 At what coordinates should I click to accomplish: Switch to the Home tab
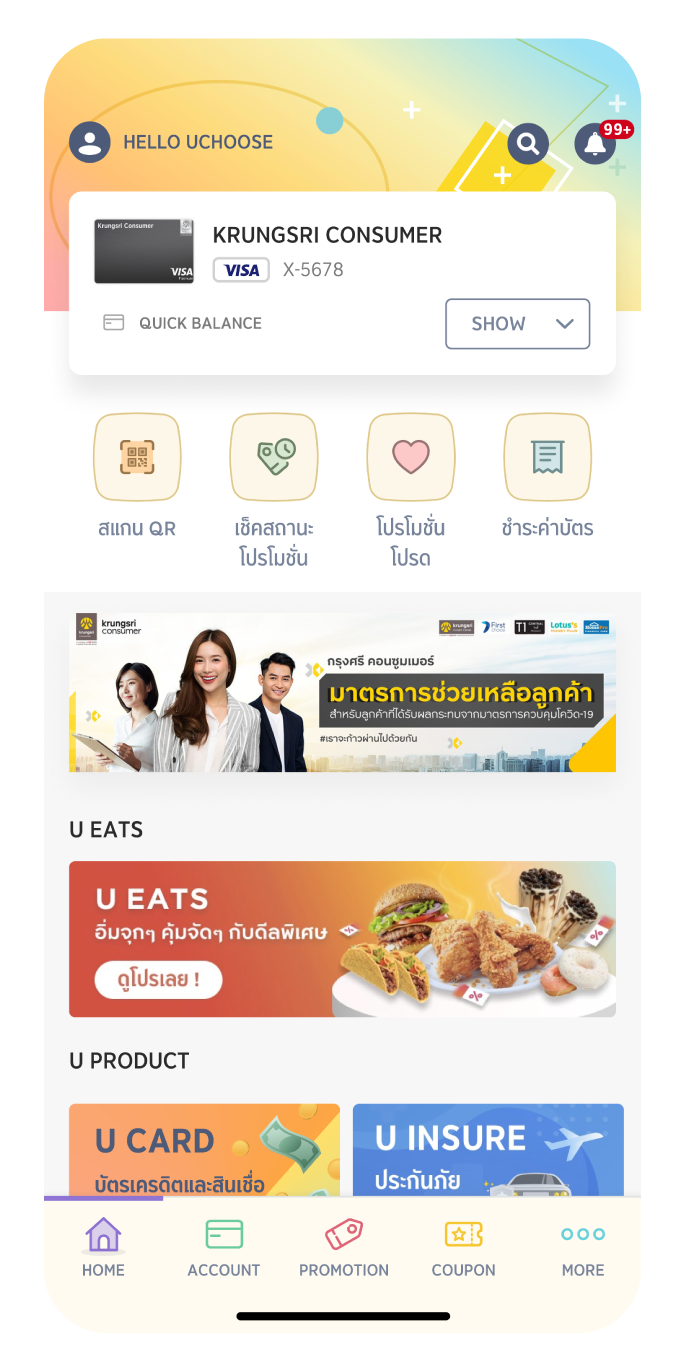103,1248
